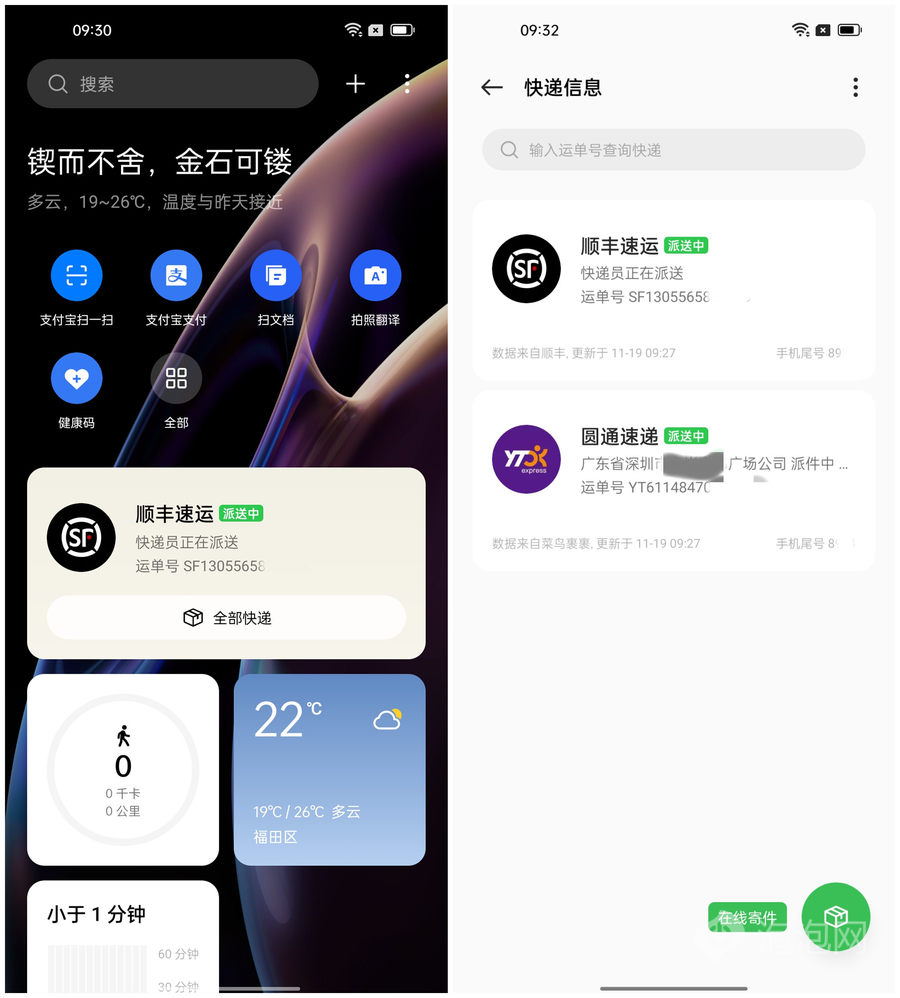The image size is (900, 998).
Task: Tap the 全部快递 button
Action: [x=226, y=618]
